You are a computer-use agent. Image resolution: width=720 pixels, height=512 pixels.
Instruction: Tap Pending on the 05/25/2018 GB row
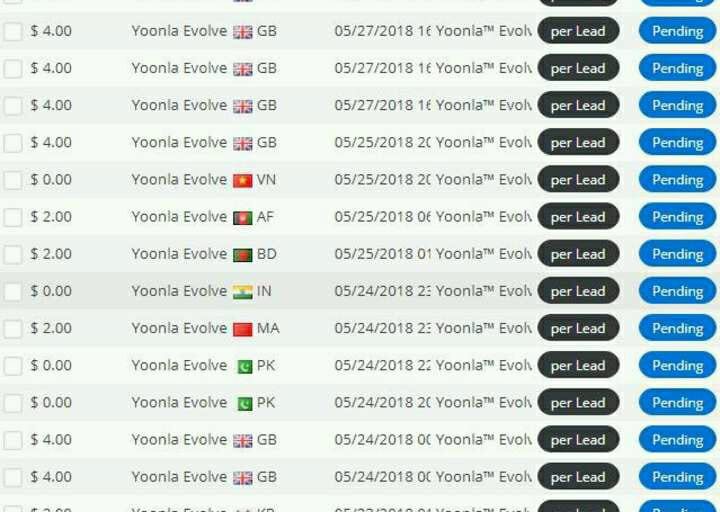pos(677,143)
